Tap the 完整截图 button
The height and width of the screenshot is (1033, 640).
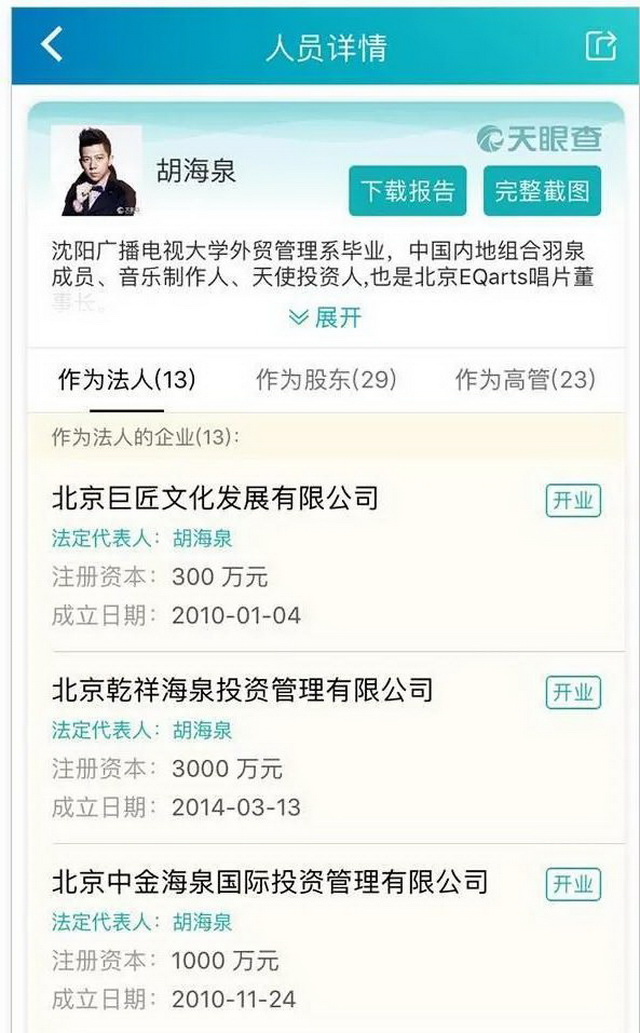click(x=542, y=190)
